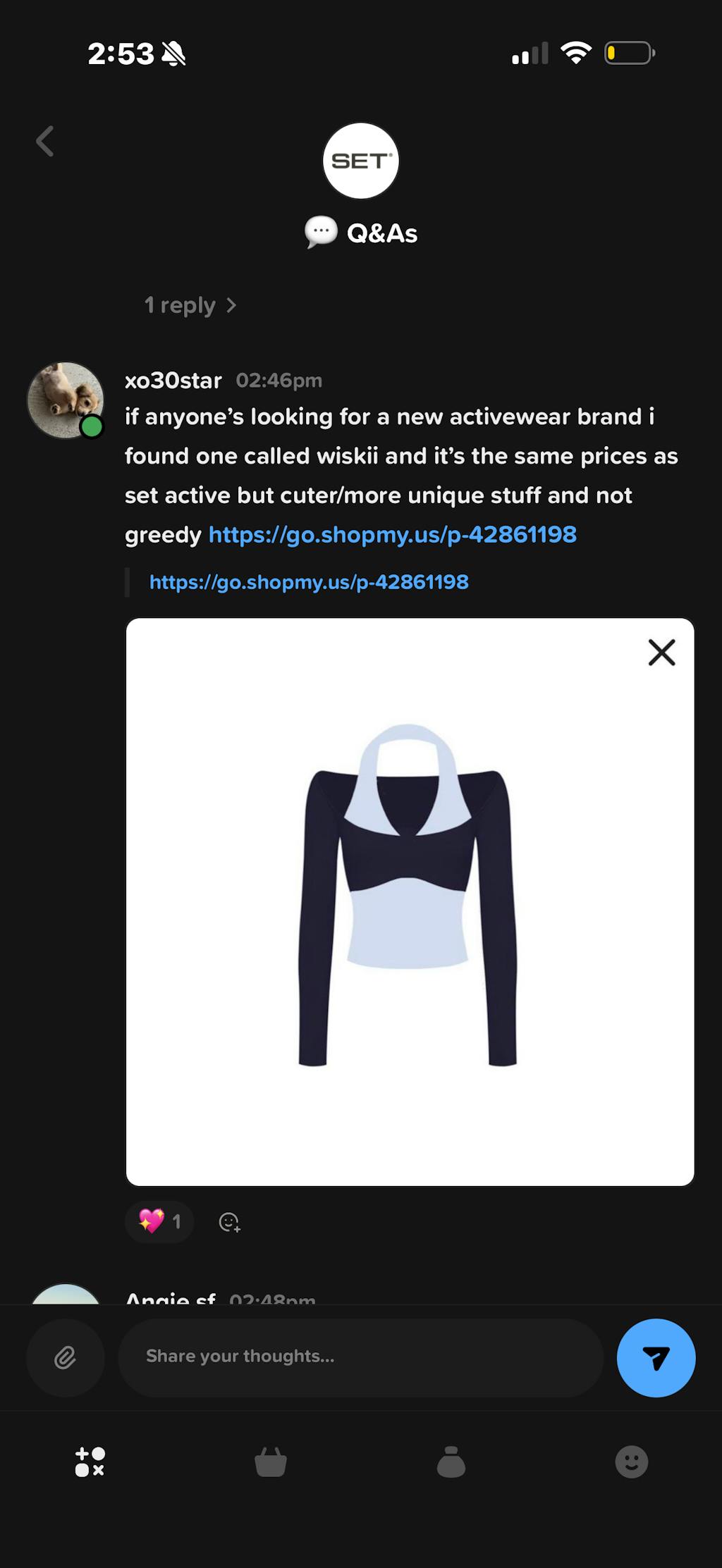Open the wiskii top preview image
Screen dimensions: 722x1568
[409, 895]
